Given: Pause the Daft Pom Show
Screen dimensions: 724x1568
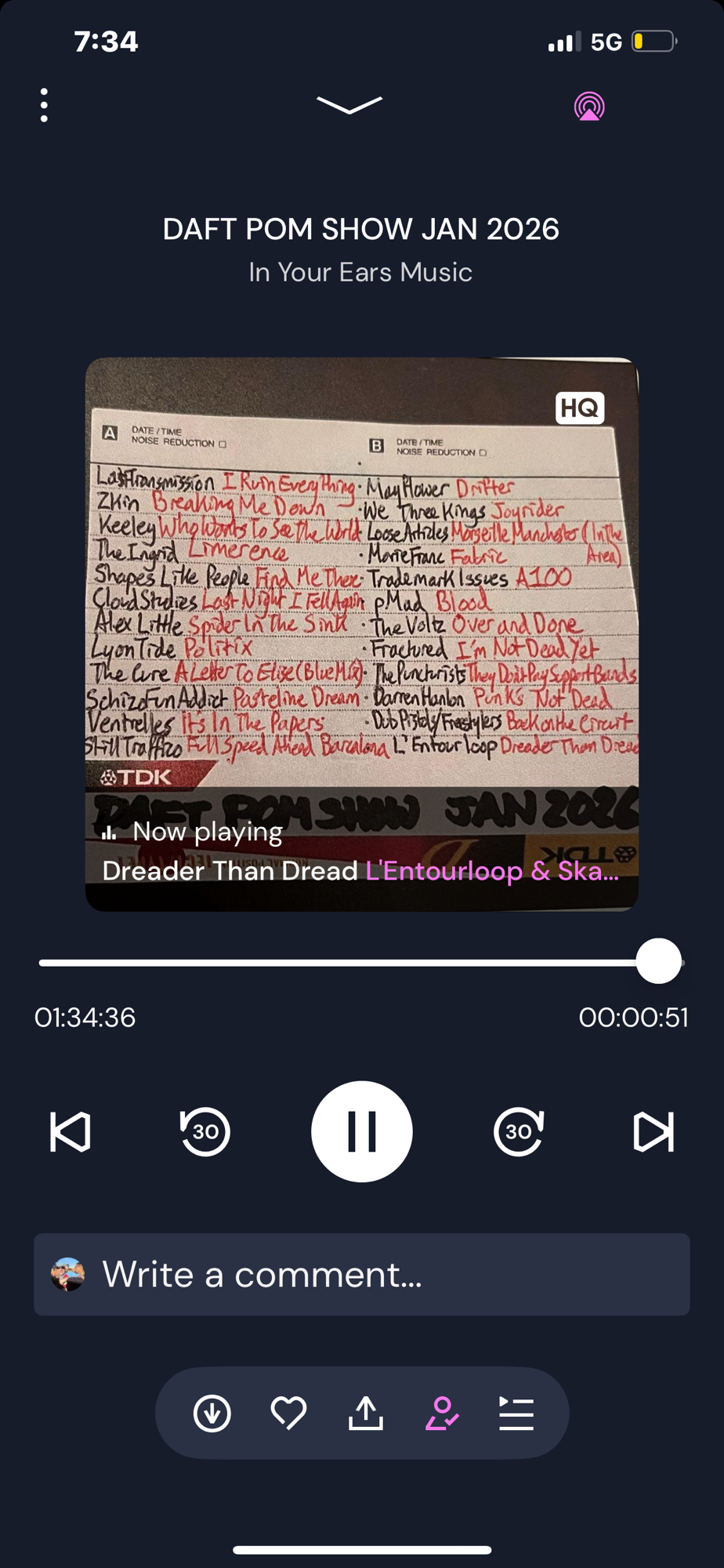Looking at the screenshot, I should coord(362,1131).
